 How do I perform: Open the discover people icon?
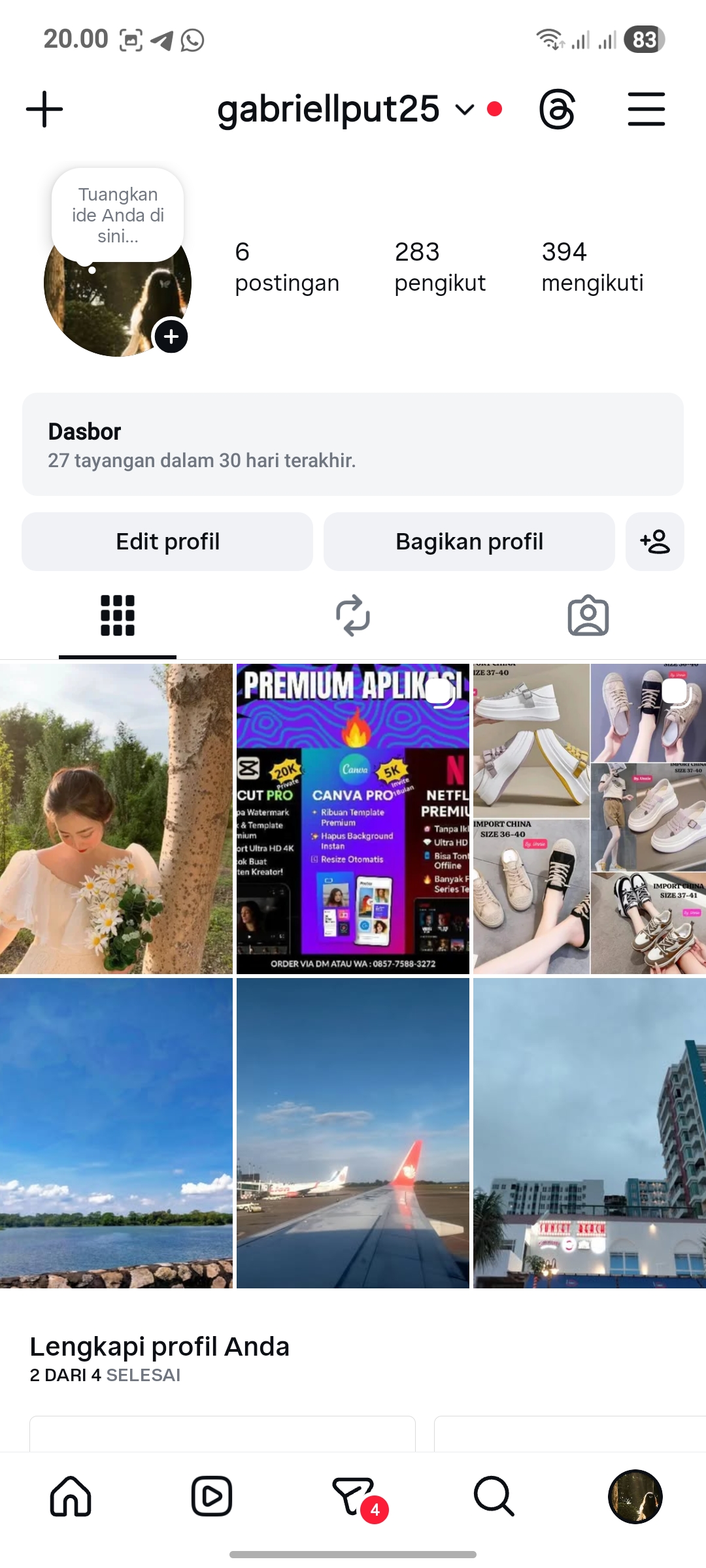pyautogui.click(x=654, y=542)
